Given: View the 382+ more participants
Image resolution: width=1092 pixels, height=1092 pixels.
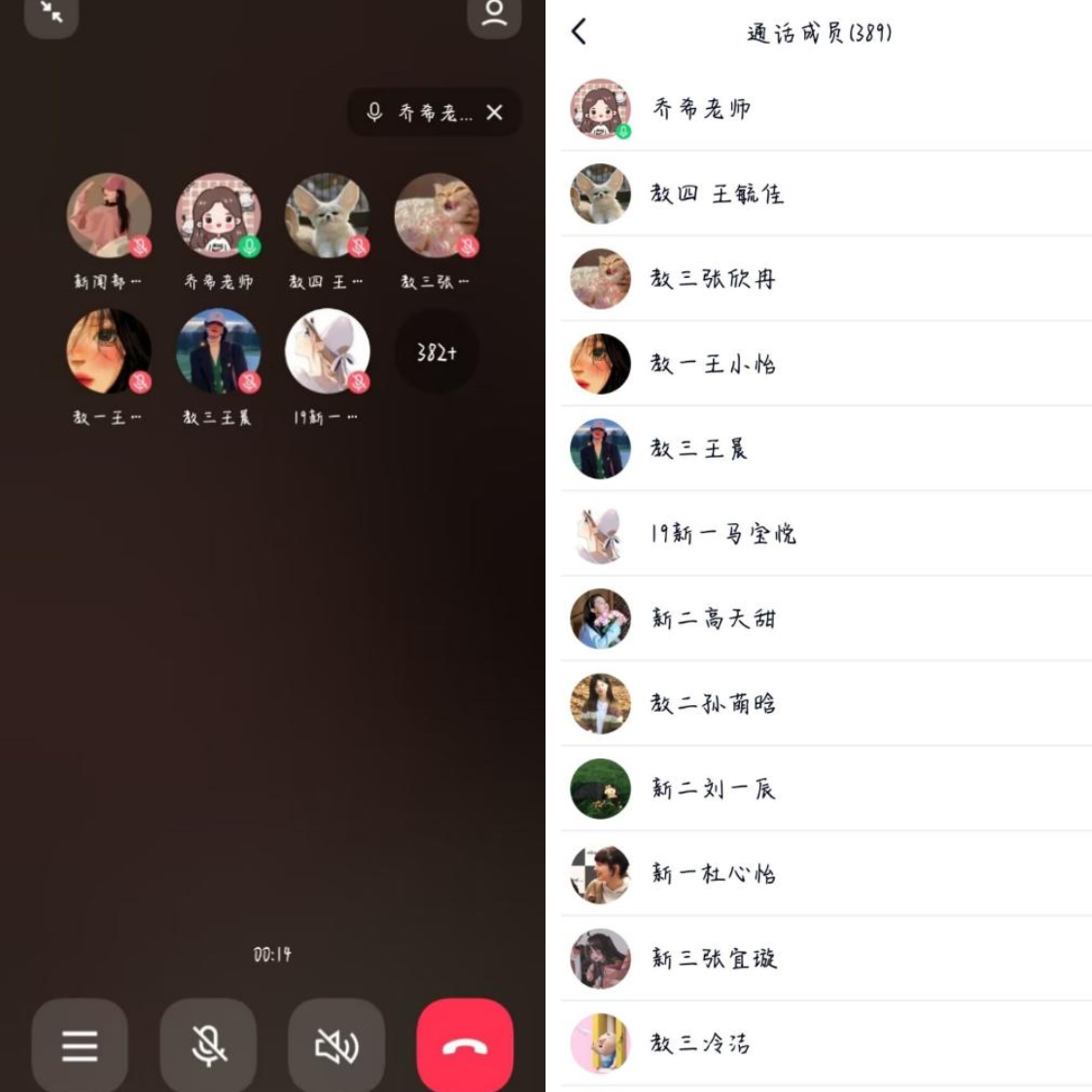Looking at the screenshot, I should coord(437,352).
